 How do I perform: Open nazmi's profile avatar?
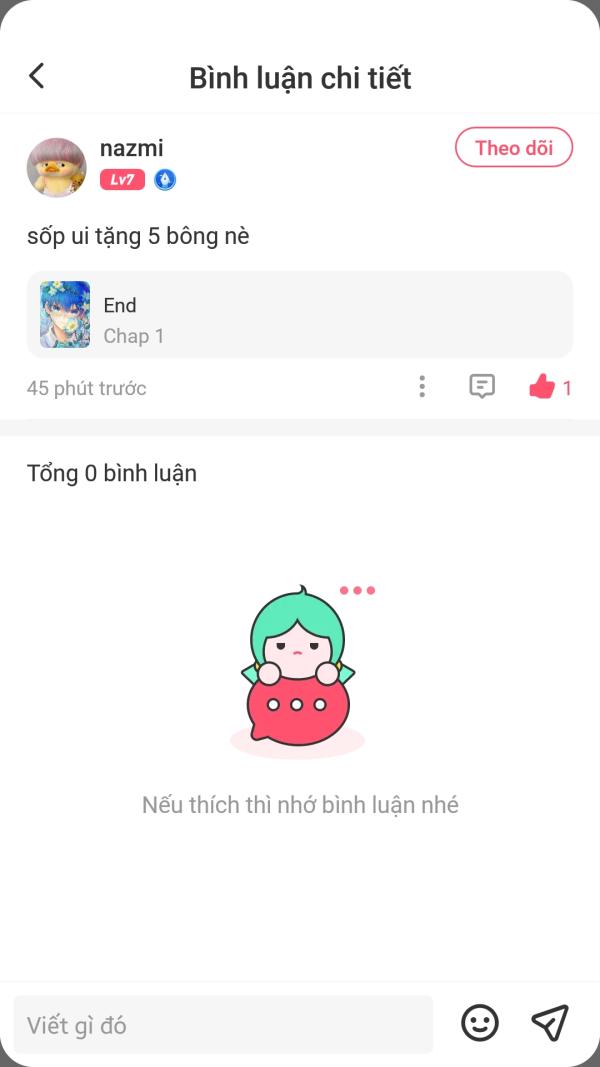click(56, 167)
